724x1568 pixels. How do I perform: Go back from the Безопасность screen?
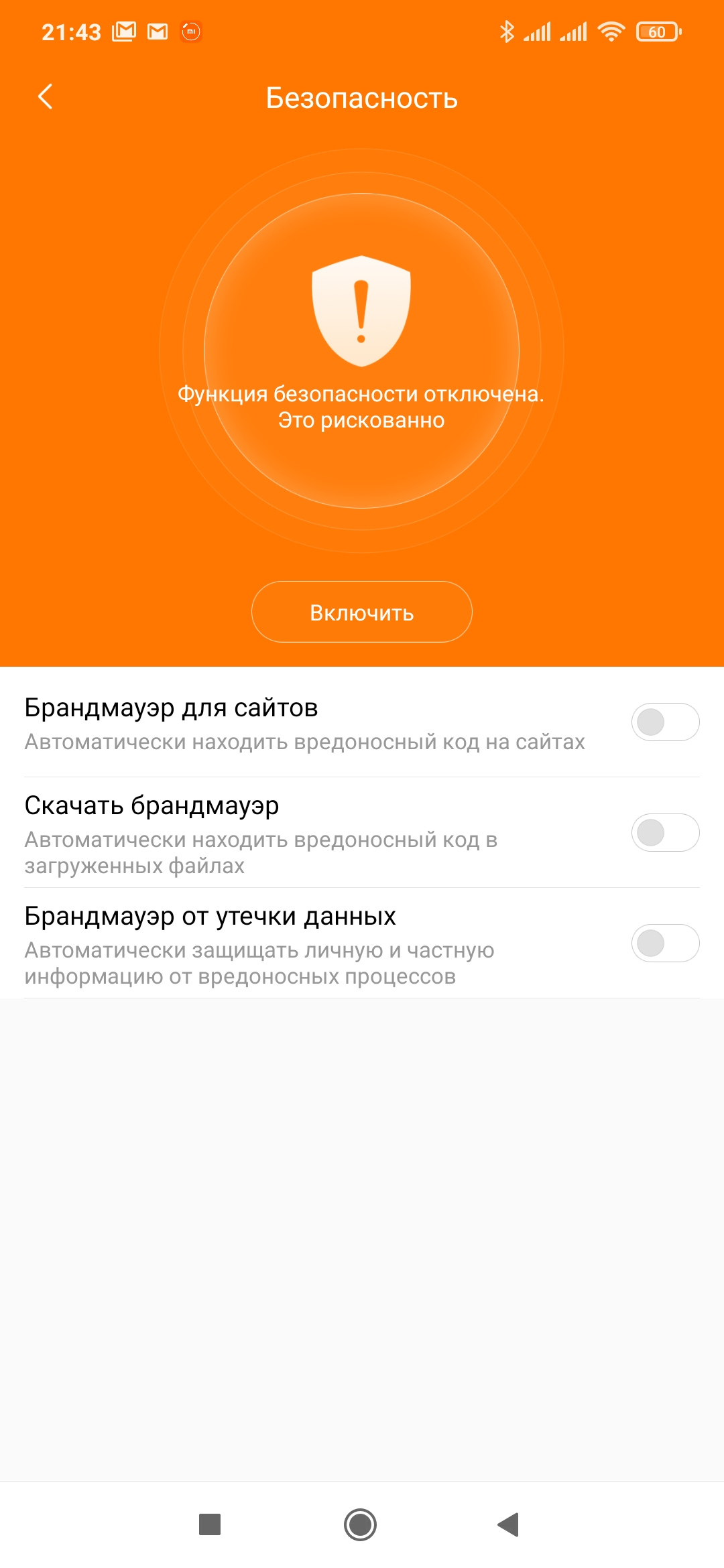45,97
